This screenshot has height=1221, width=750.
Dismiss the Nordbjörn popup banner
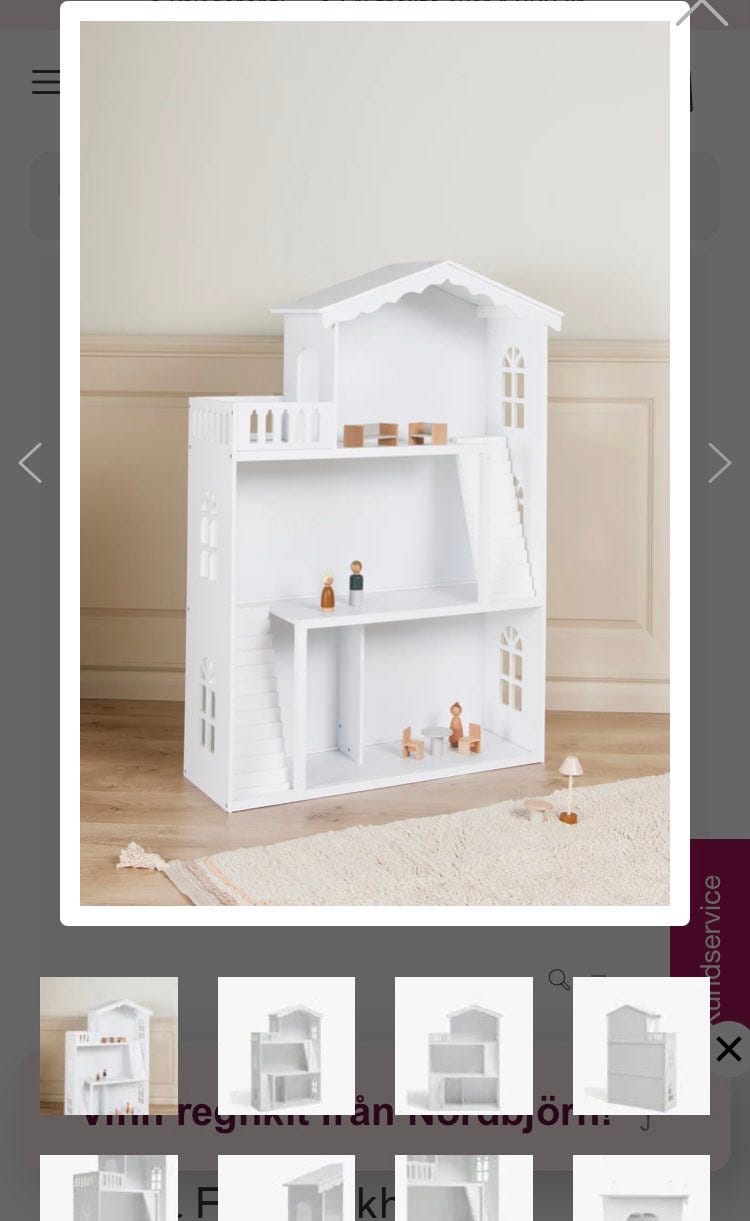coord(729,1049)
